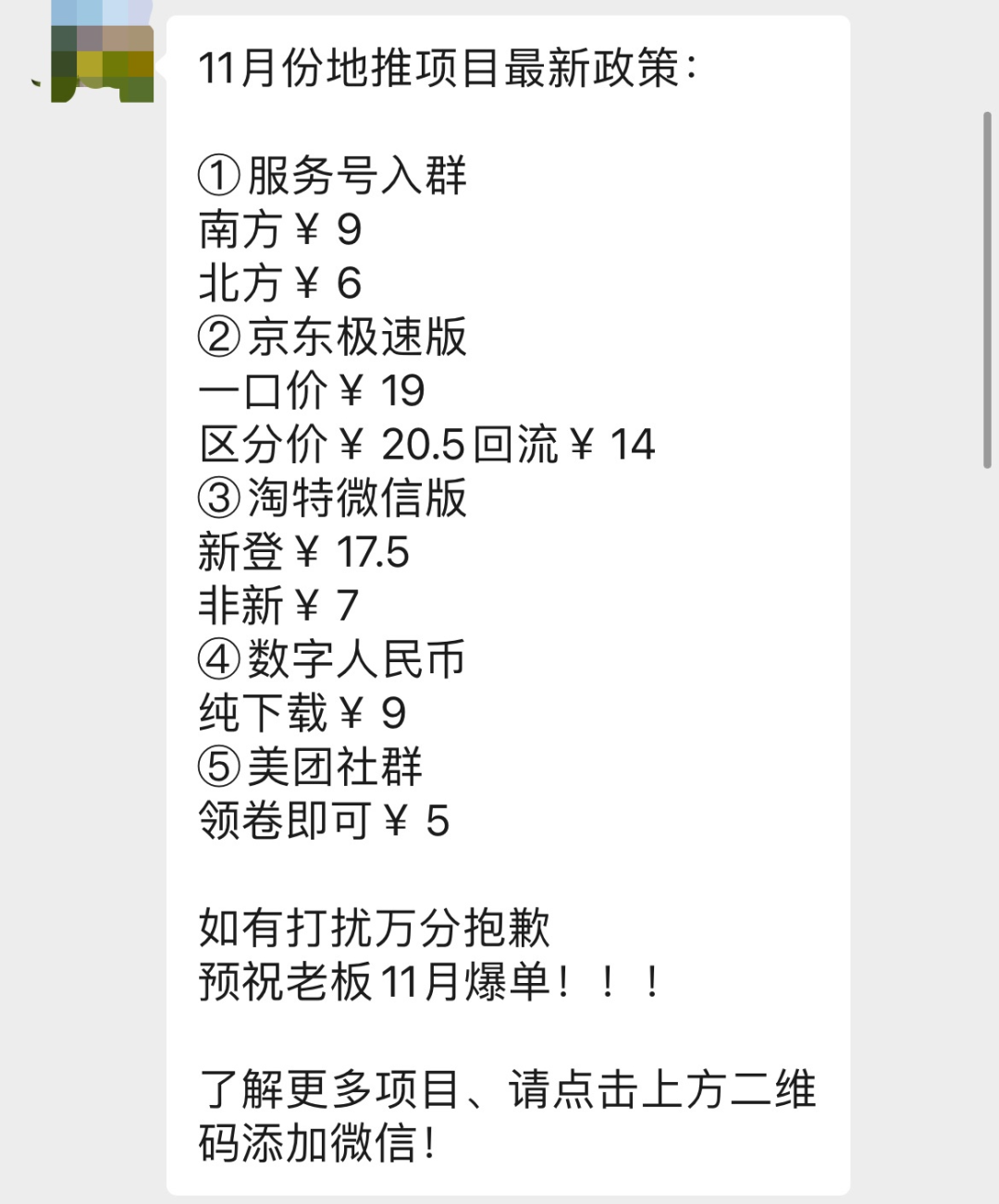Click the price text 一口价￥19
This screenshot has width=999, height=1204.
point(312,391)
